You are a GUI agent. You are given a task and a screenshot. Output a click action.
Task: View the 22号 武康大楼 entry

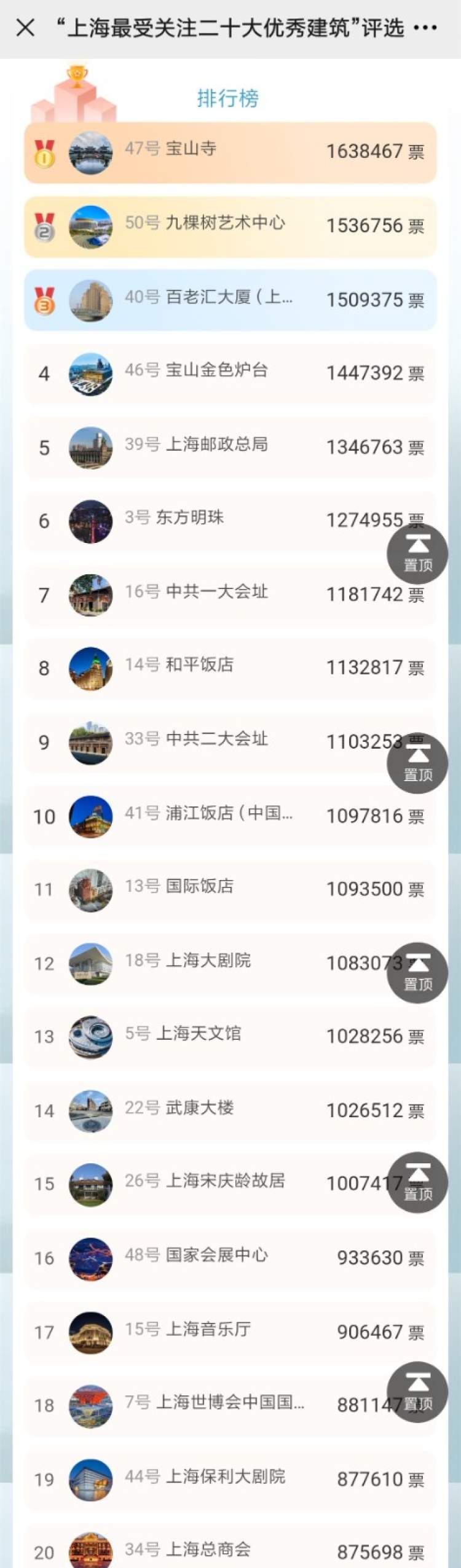pos(230,1110)
